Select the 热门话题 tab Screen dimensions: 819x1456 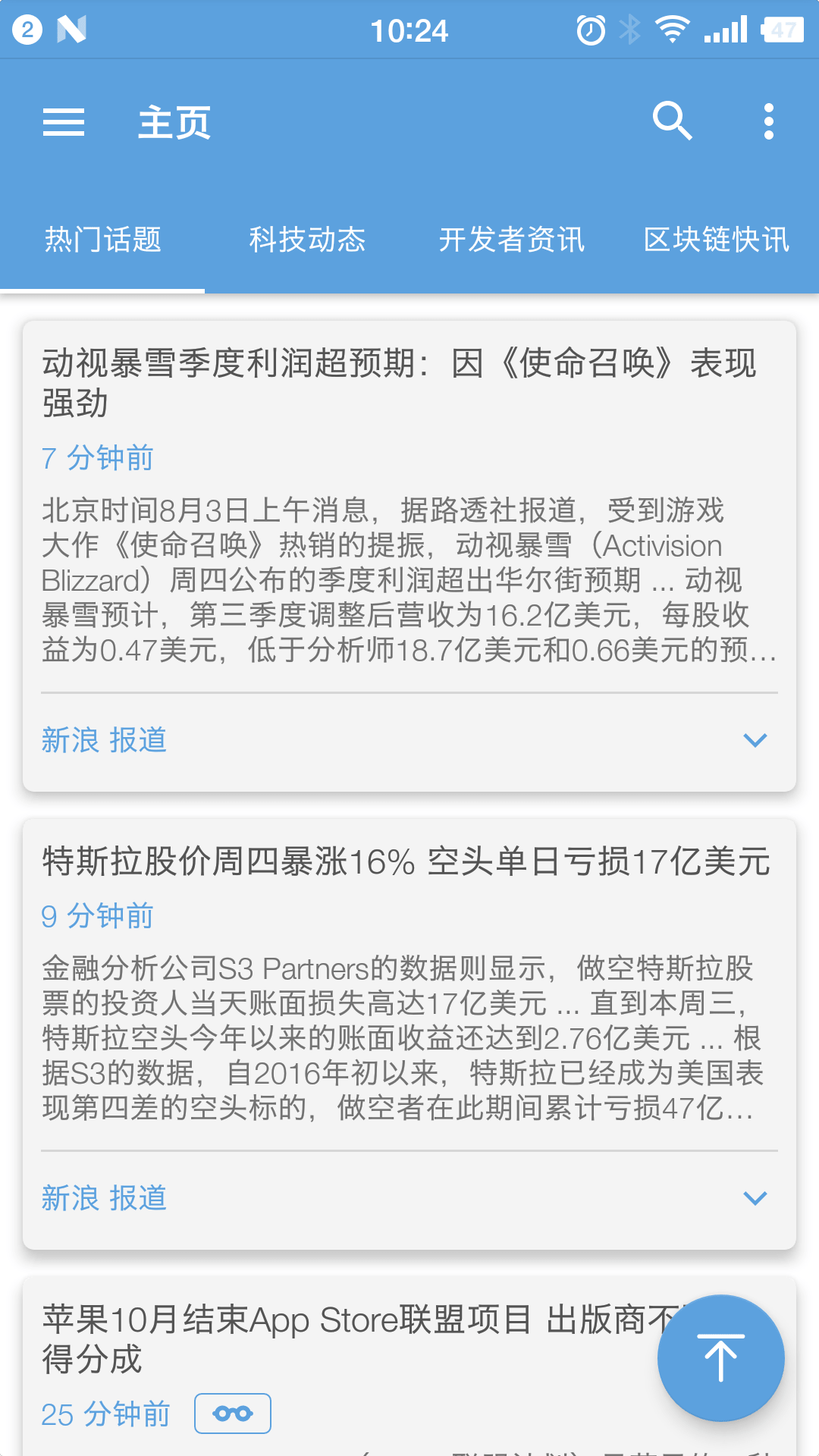[x=102, y=240]
